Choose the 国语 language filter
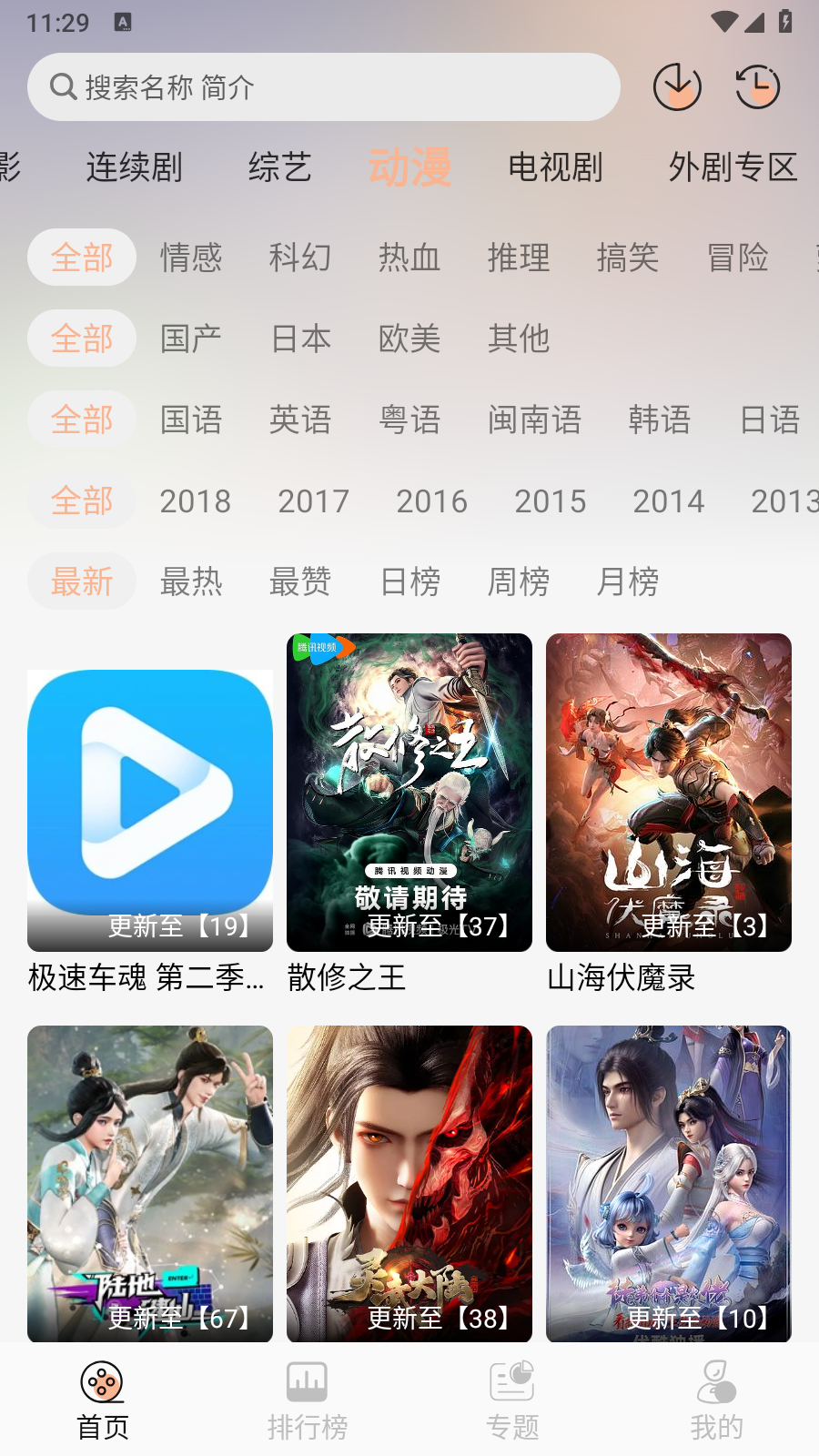Screen dimensions: 819x1456 tap(191, 420)
